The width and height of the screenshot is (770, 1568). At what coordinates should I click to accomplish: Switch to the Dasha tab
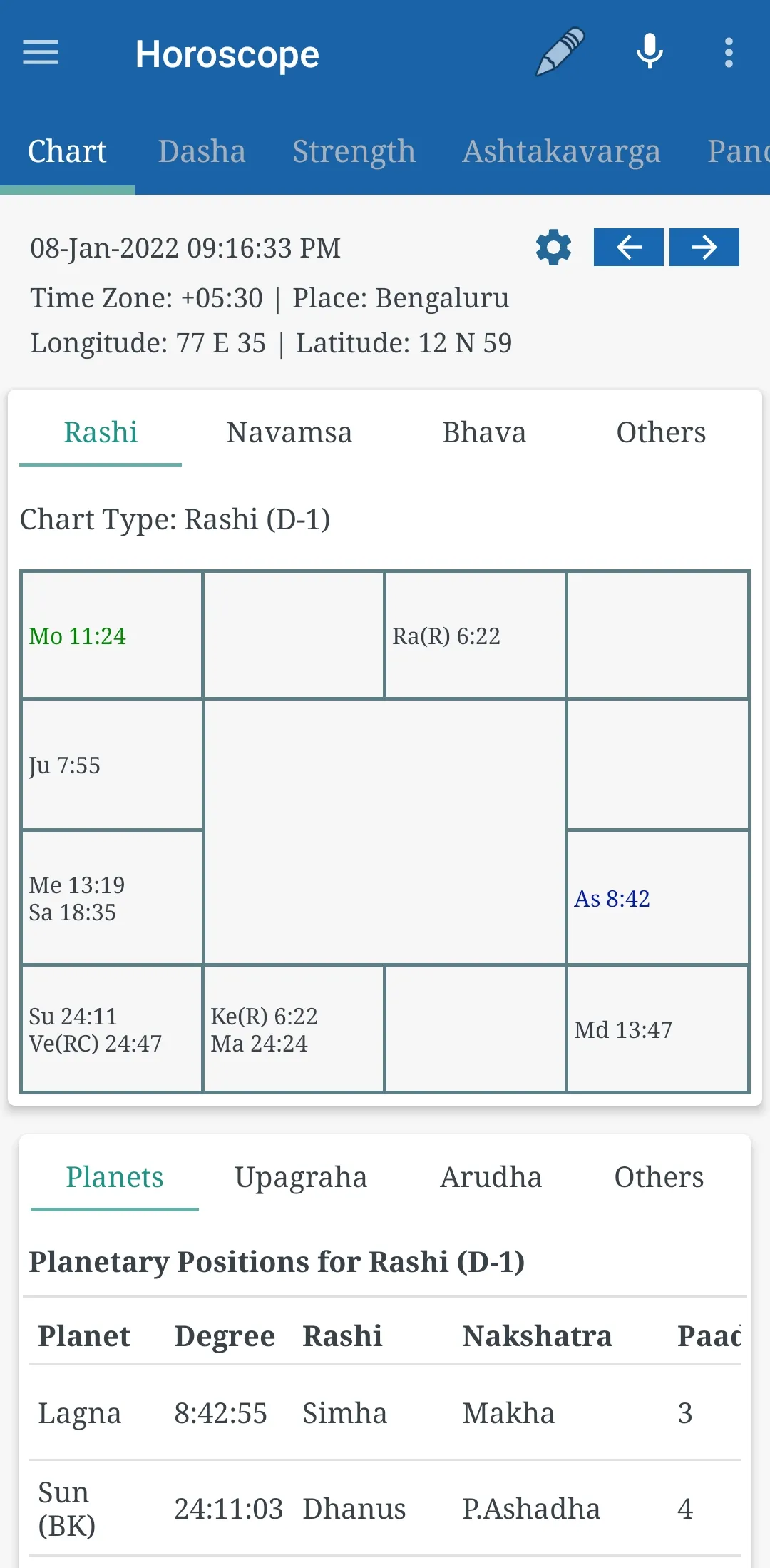point(202,151)
